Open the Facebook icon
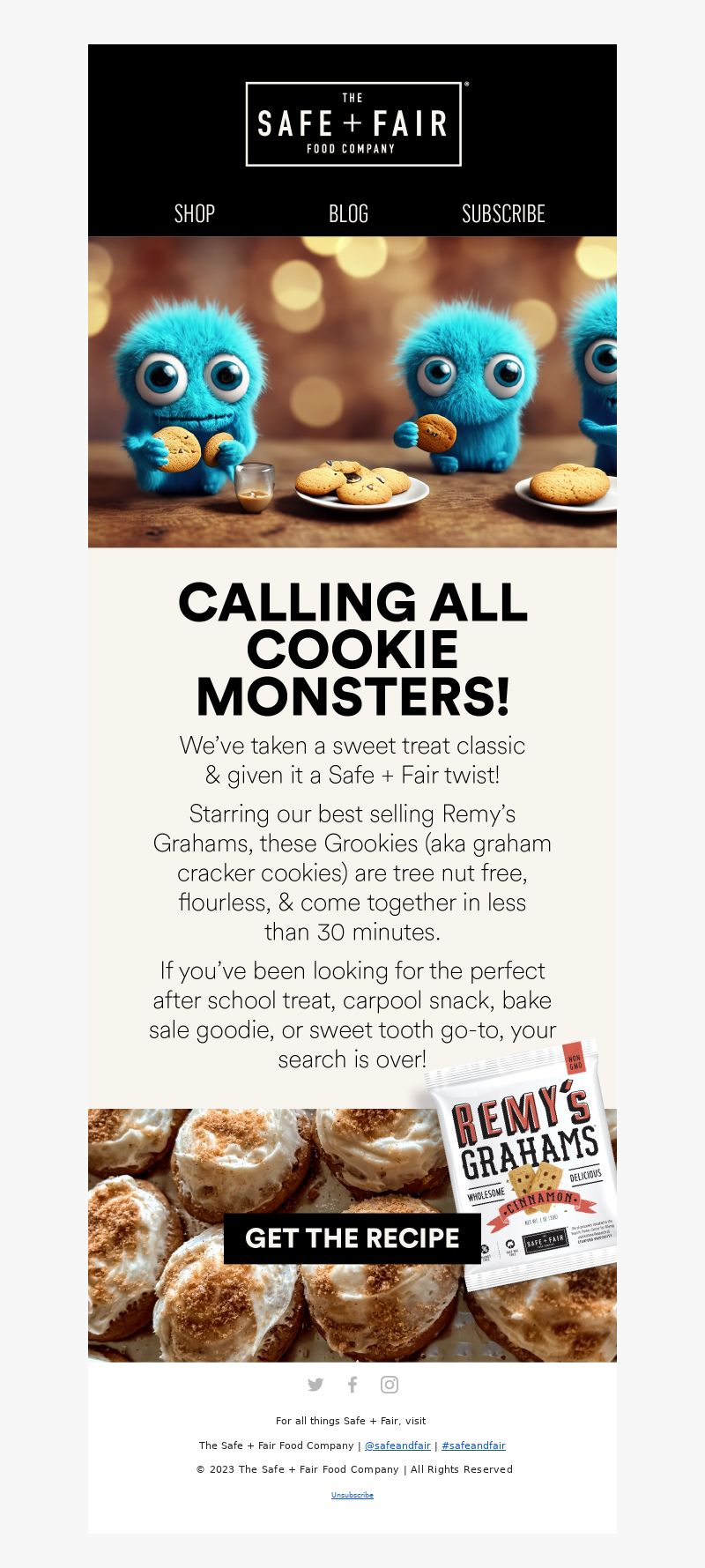This screenshot has width=705, height=1568. 352,1385
